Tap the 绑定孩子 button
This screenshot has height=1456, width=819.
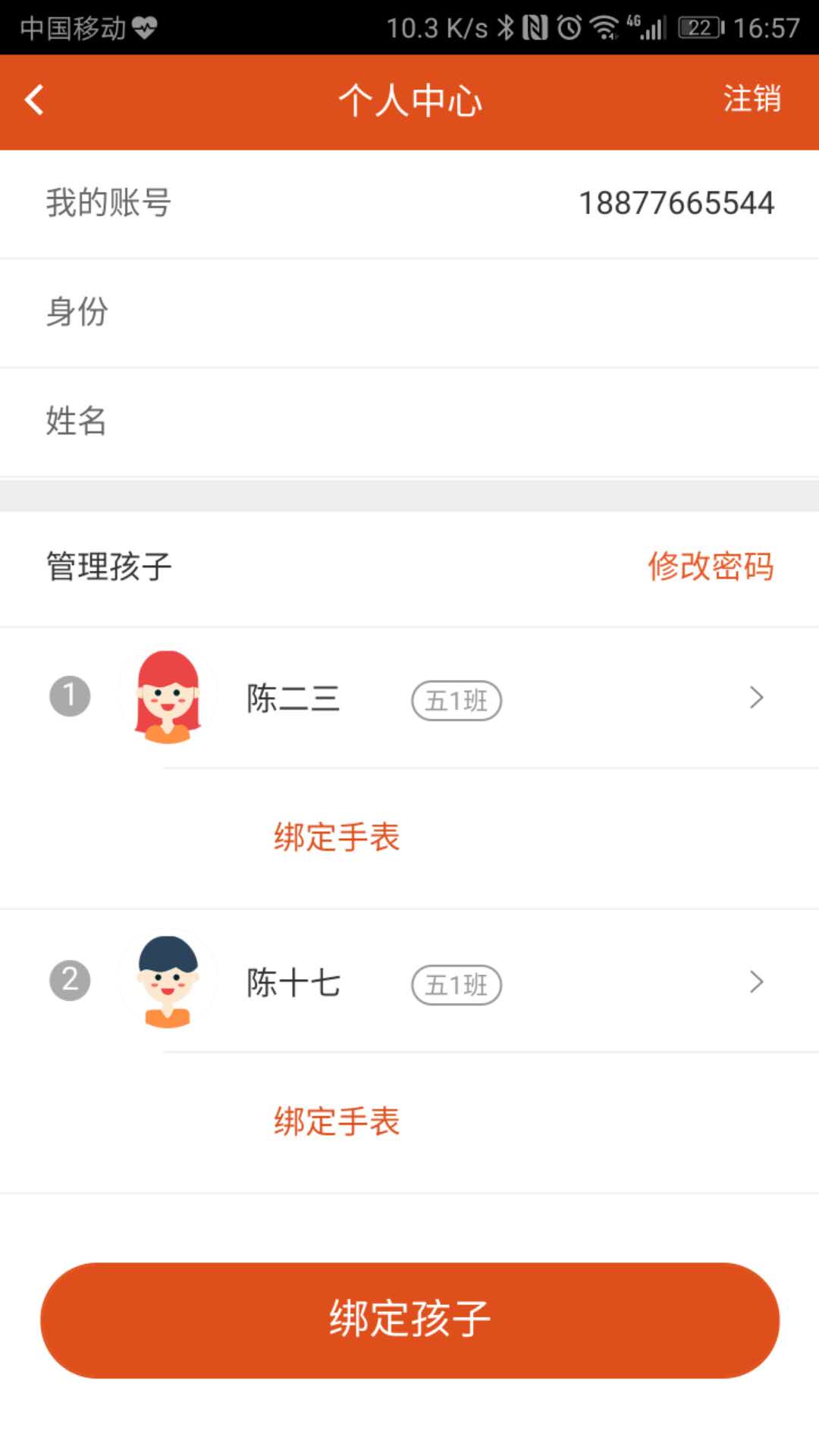click(409, 1320)
